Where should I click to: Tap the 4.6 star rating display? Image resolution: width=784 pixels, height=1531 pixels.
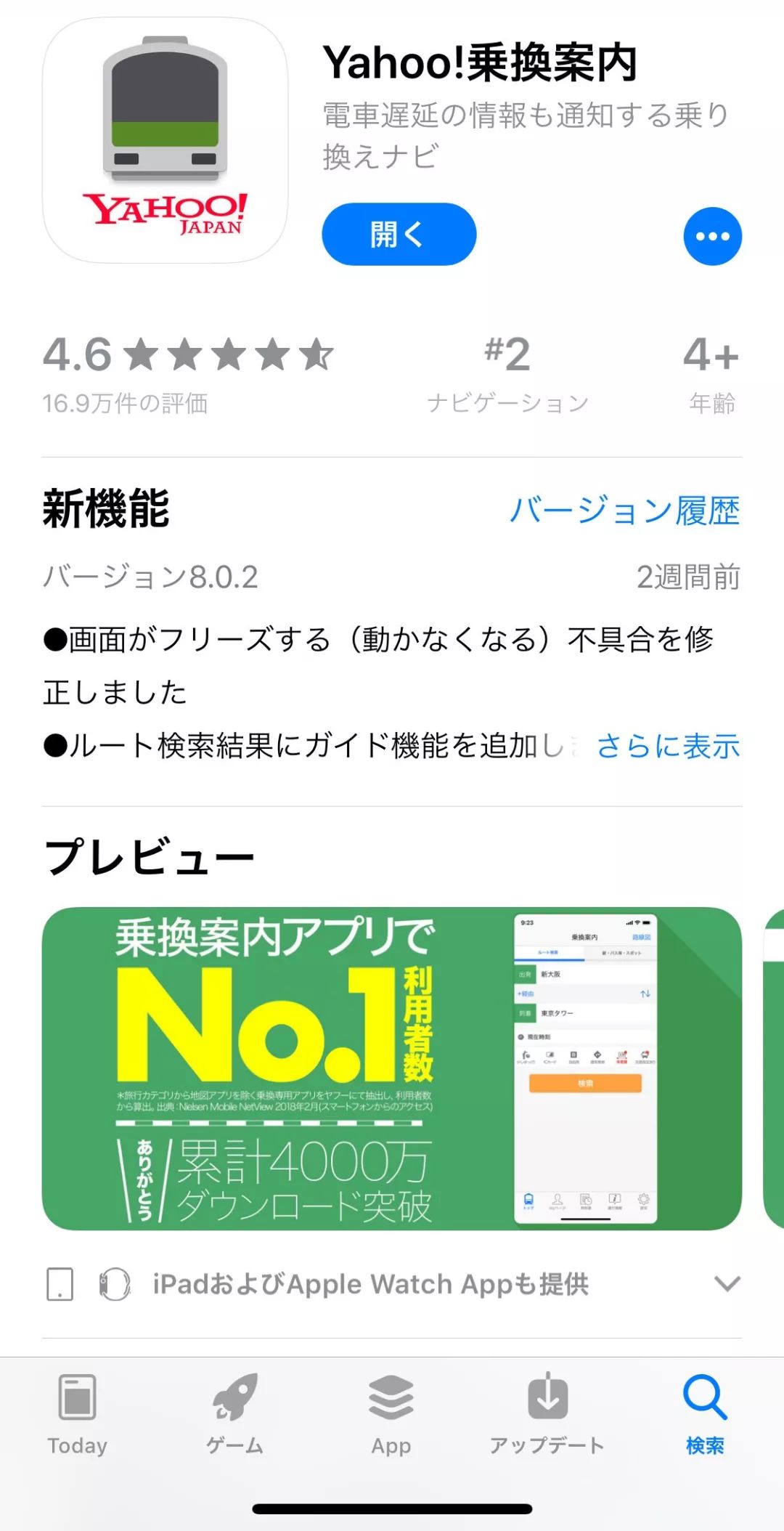click(185, 357)
